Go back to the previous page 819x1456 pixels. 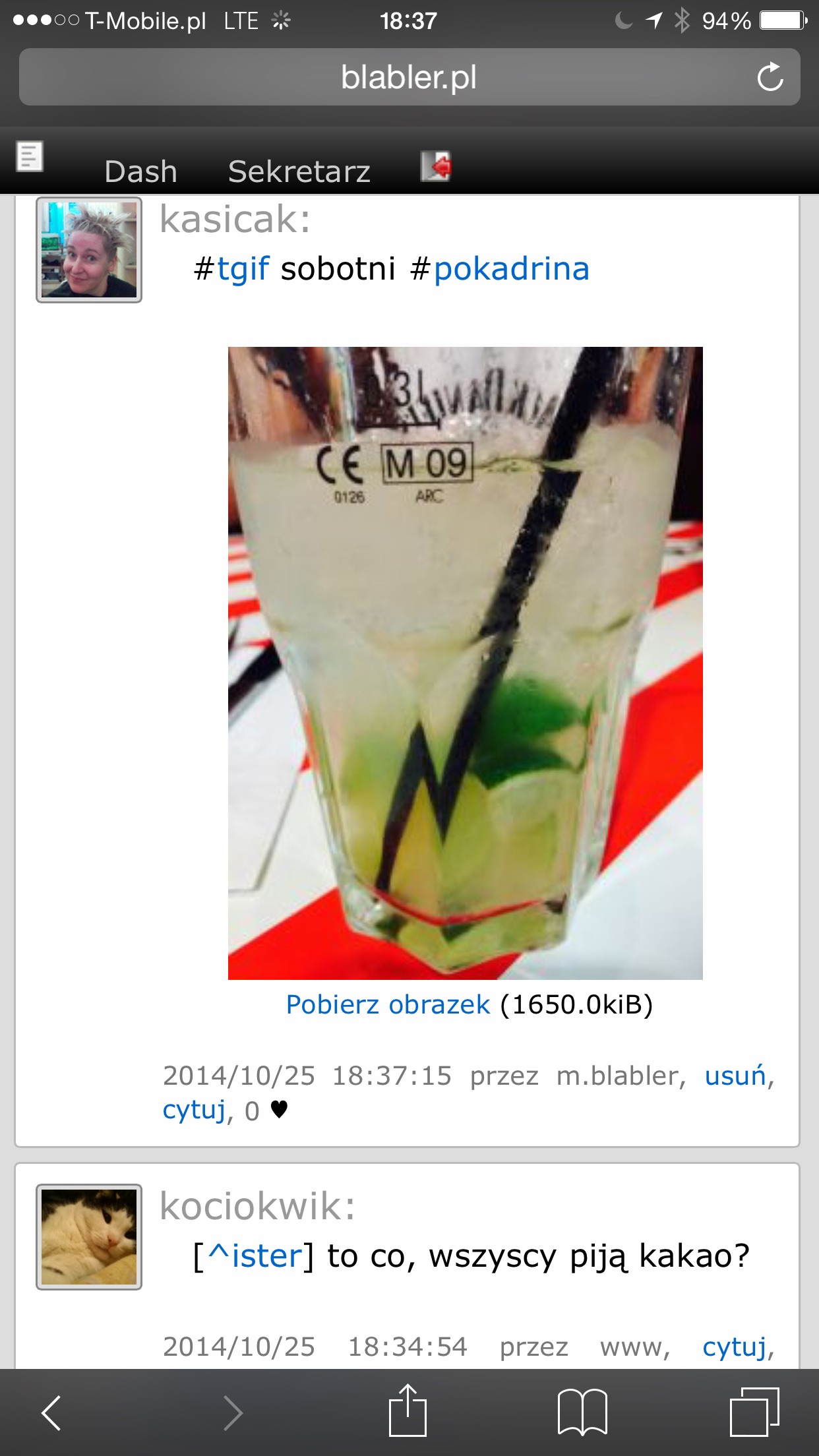(x=51, y=1412)
